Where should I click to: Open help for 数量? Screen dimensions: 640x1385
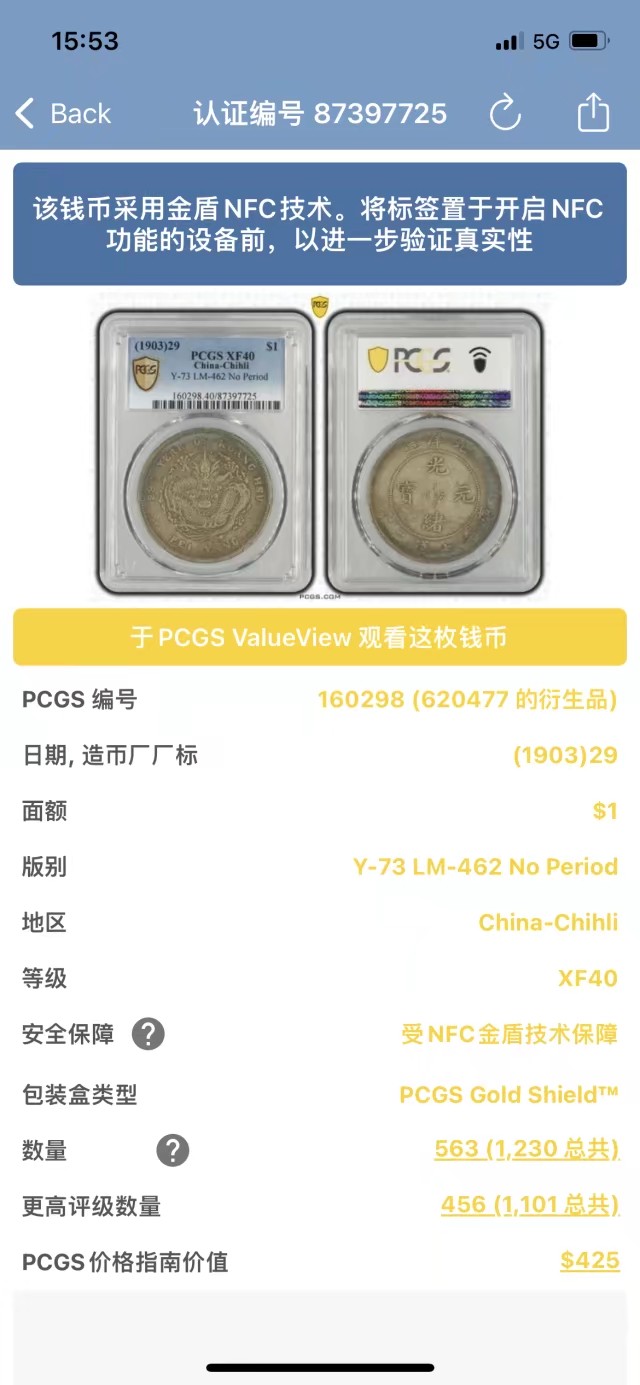[172, 1150]
